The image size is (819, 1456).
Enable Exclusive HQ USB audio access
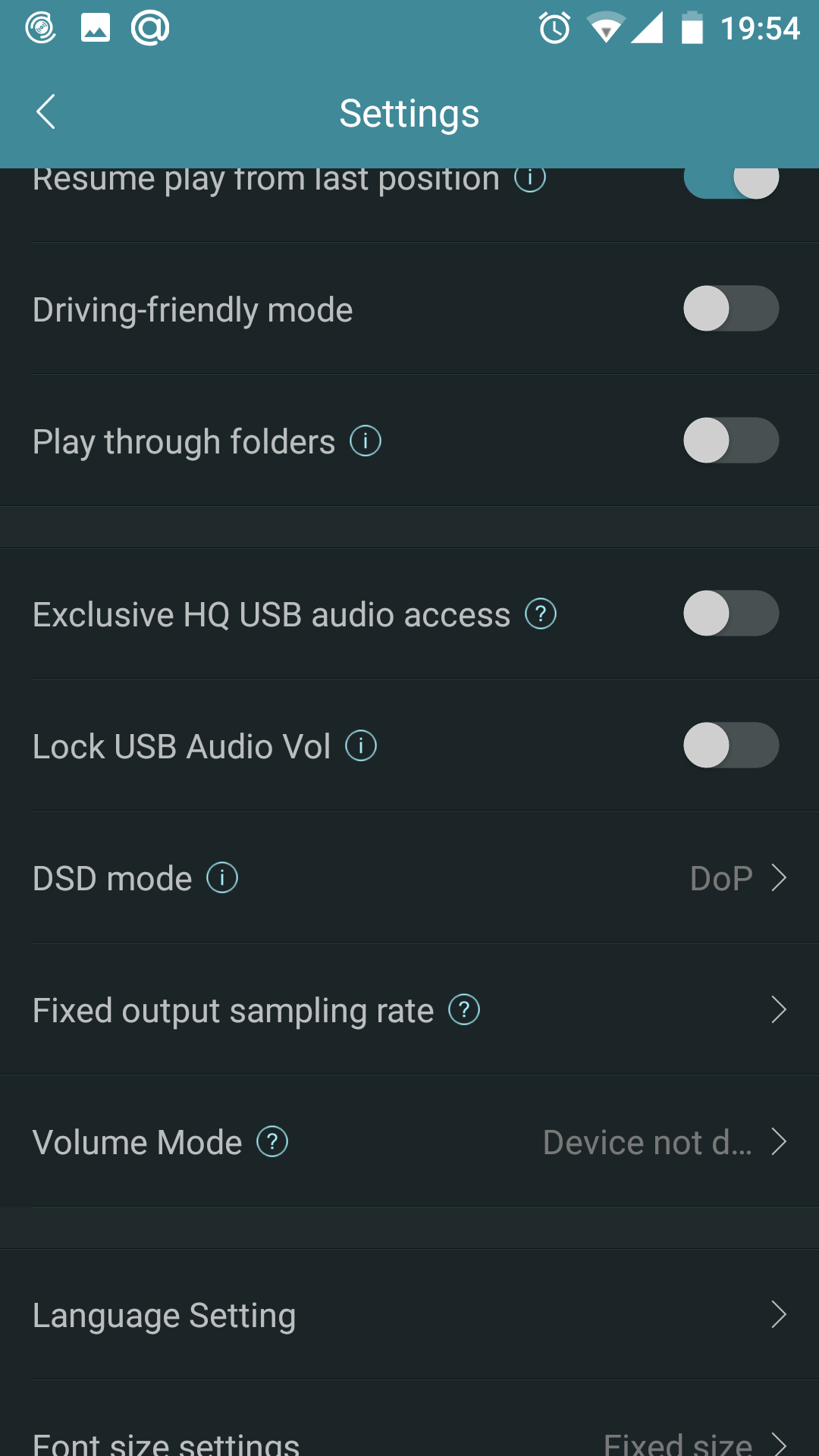[x=731, y=613]
